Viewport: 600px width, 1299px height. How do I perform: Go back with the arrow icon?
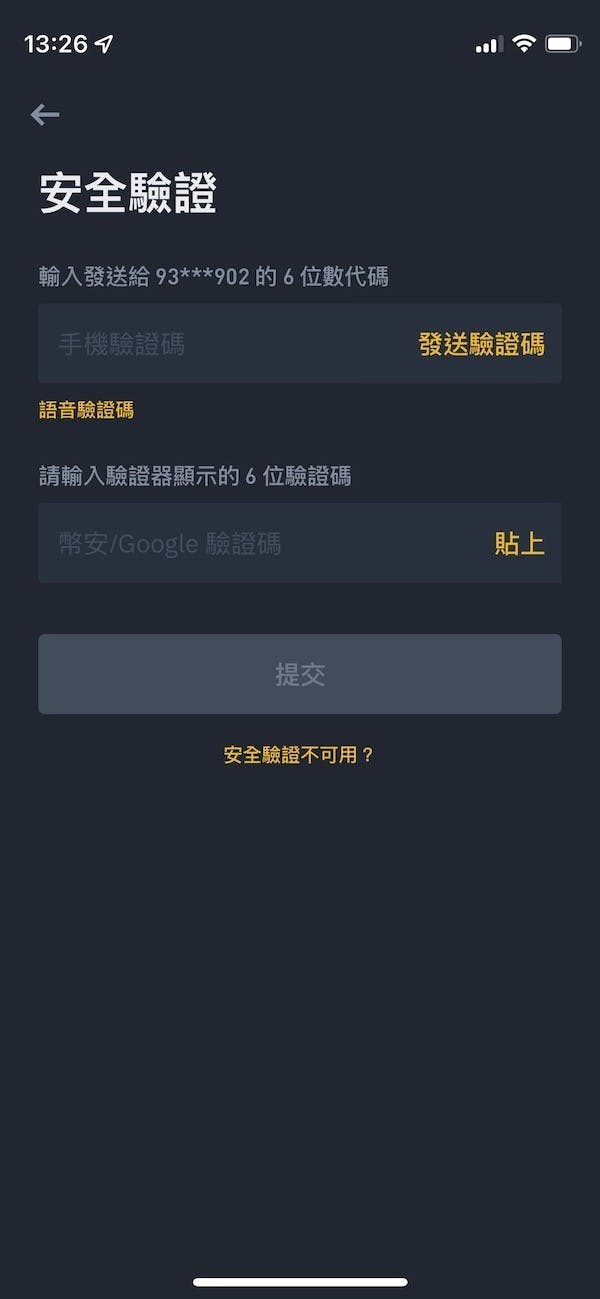45,115
